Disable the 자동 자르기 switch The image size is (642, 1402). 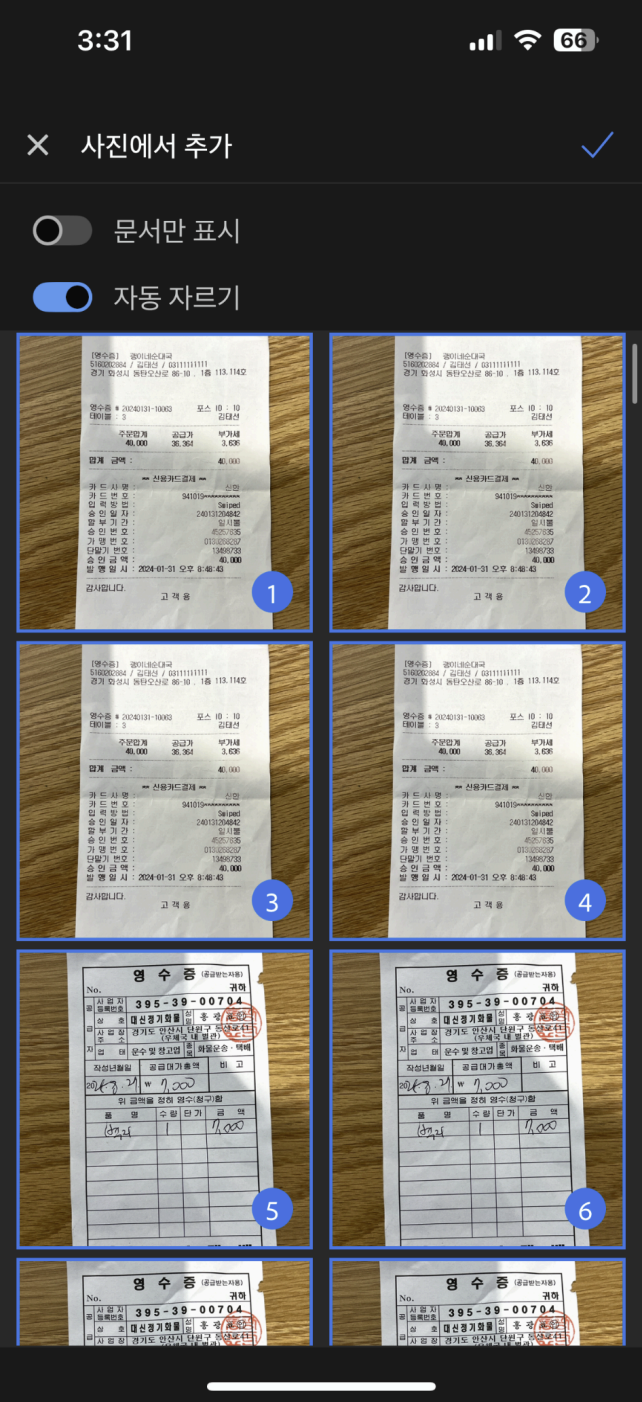62,297
